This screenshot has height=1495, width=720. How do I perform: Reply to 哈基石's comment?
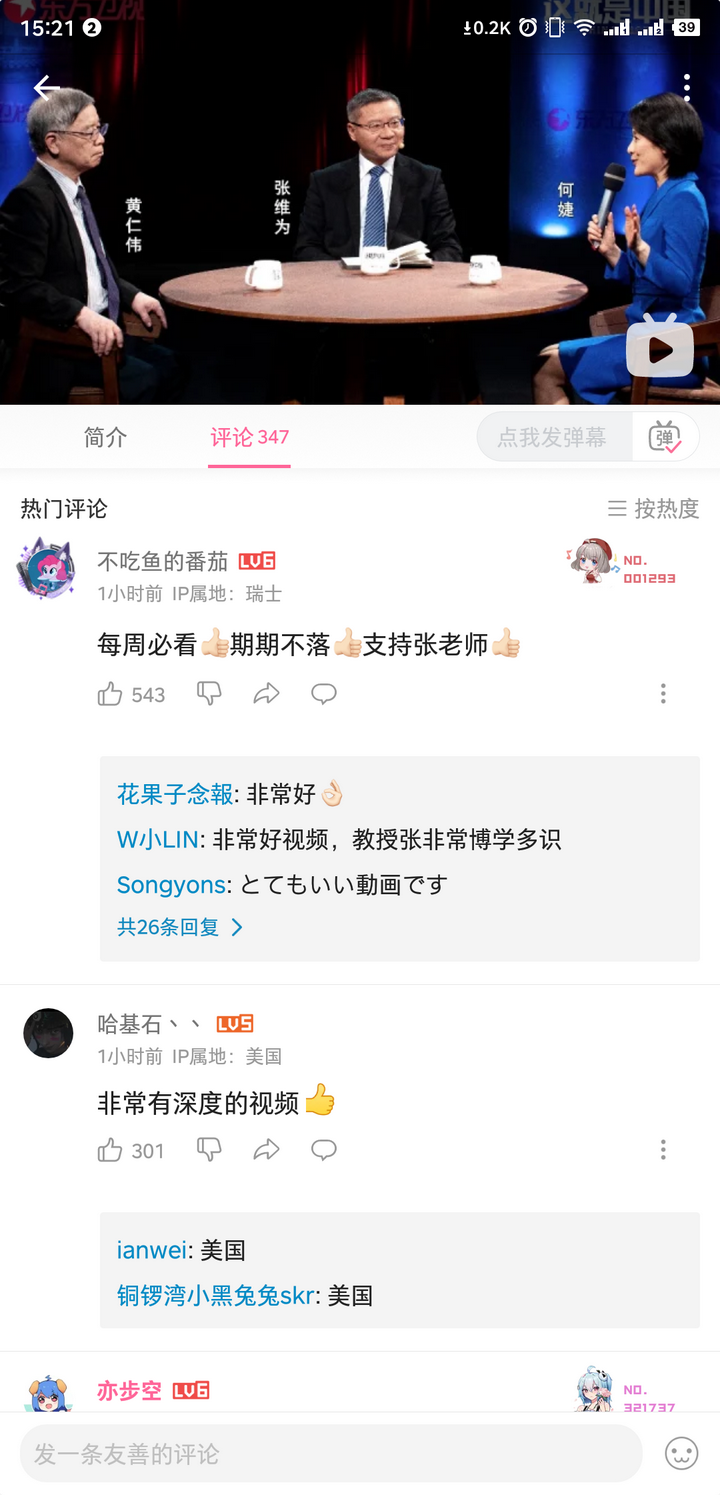323,1150
